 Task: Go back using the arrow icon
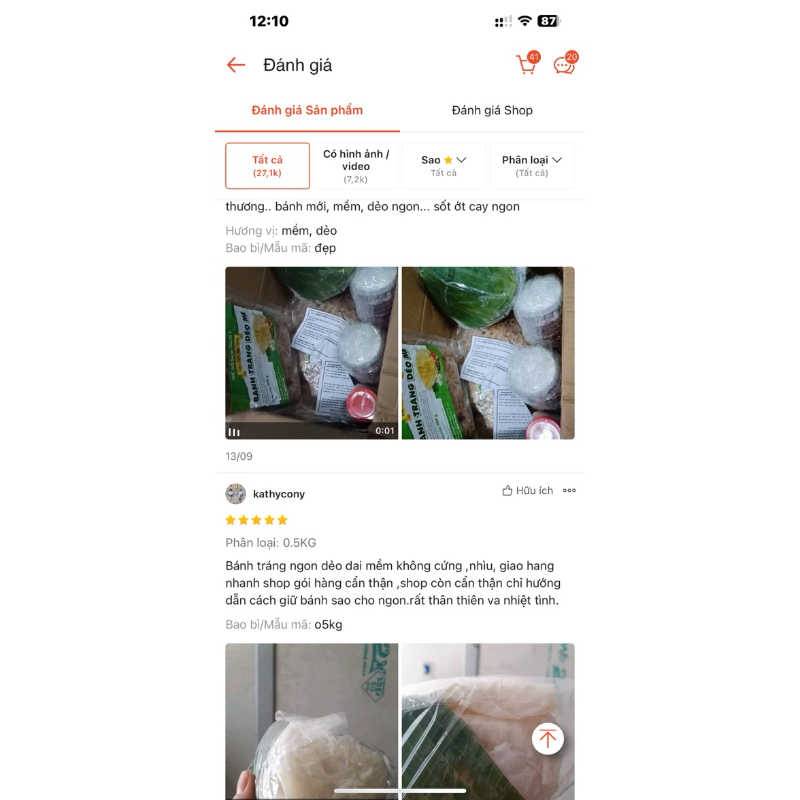coord(236,65)
